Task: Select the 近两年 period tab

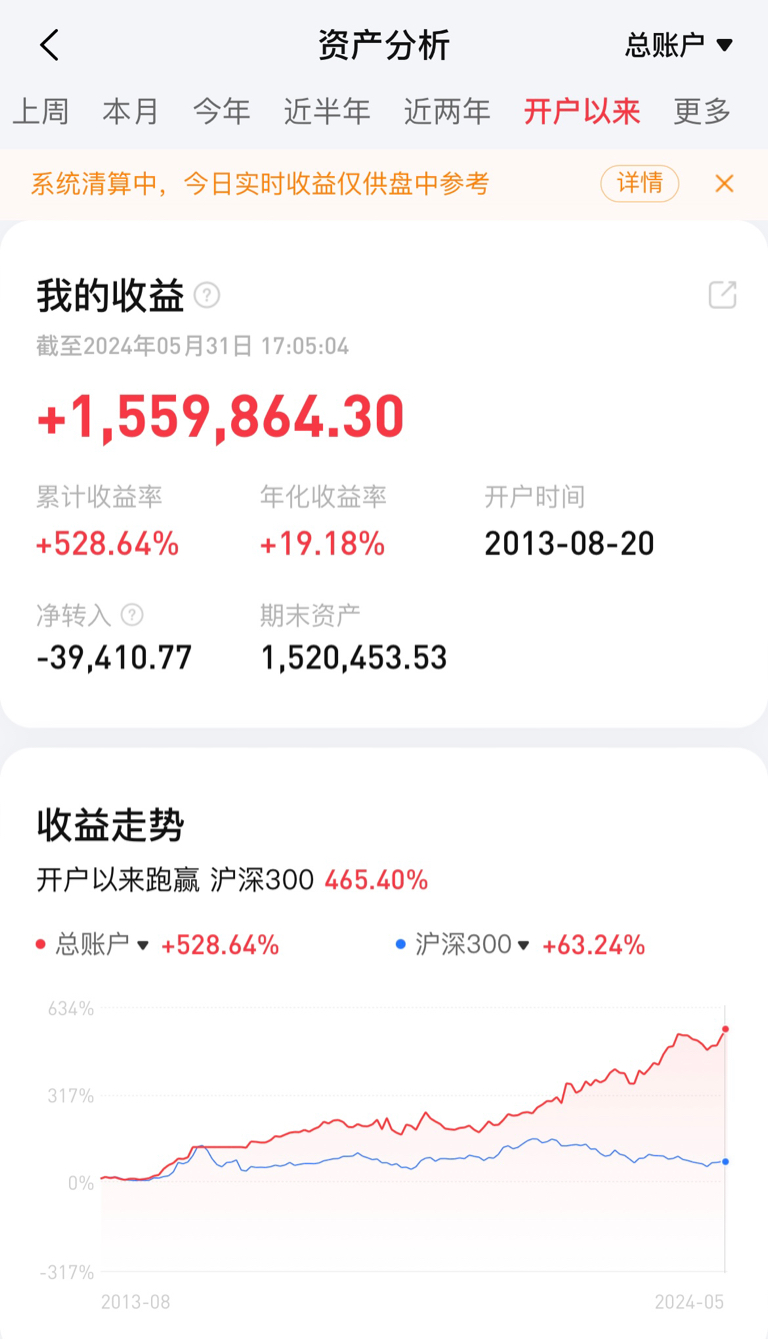Action: coord(447,113)
